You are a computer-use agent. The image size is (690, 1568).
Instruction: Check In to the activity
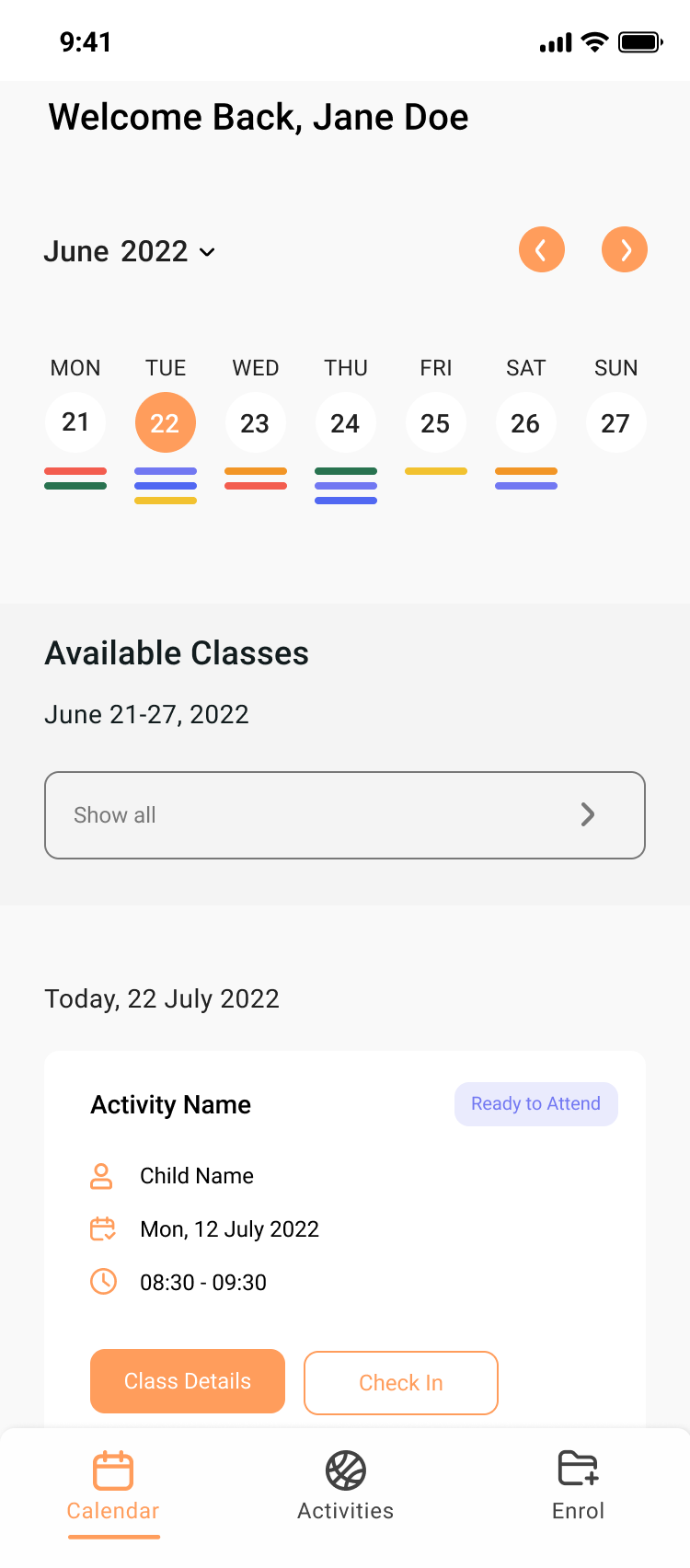point(401,1383)
